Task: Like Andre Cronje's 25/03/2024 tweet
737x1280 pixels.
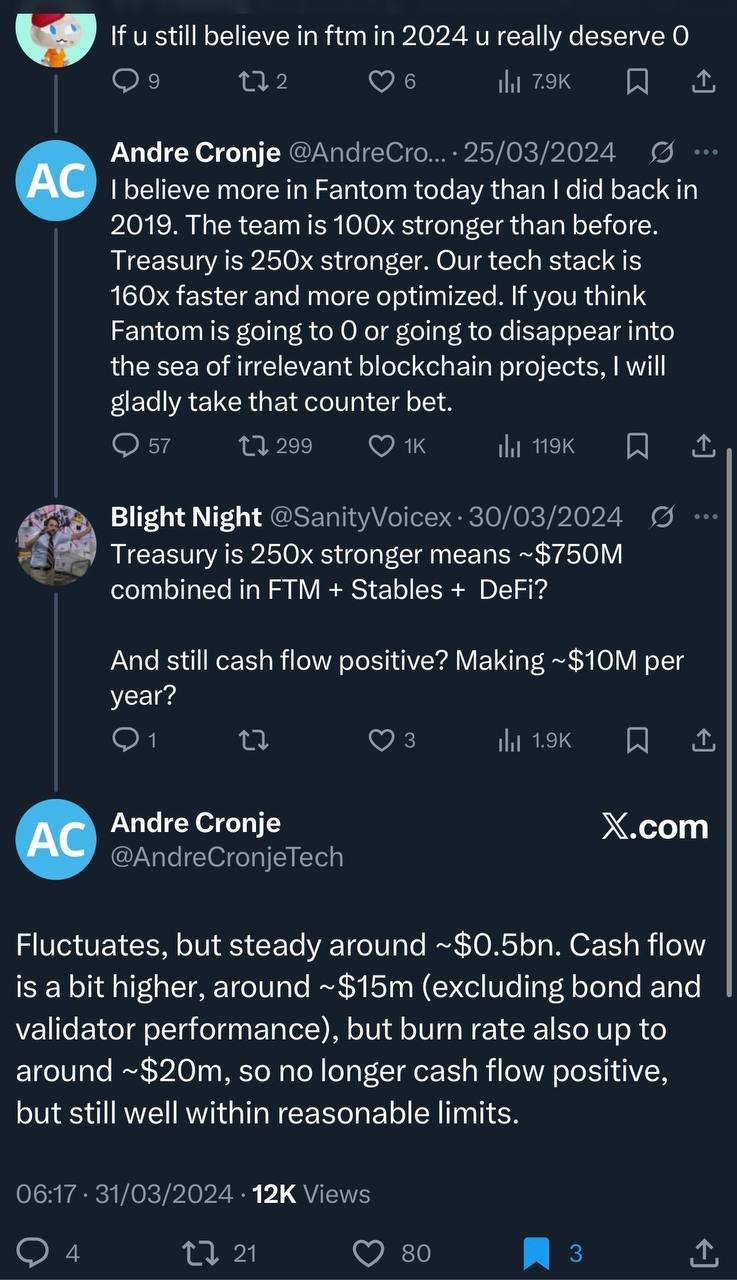Action: (x=382, y=445)
